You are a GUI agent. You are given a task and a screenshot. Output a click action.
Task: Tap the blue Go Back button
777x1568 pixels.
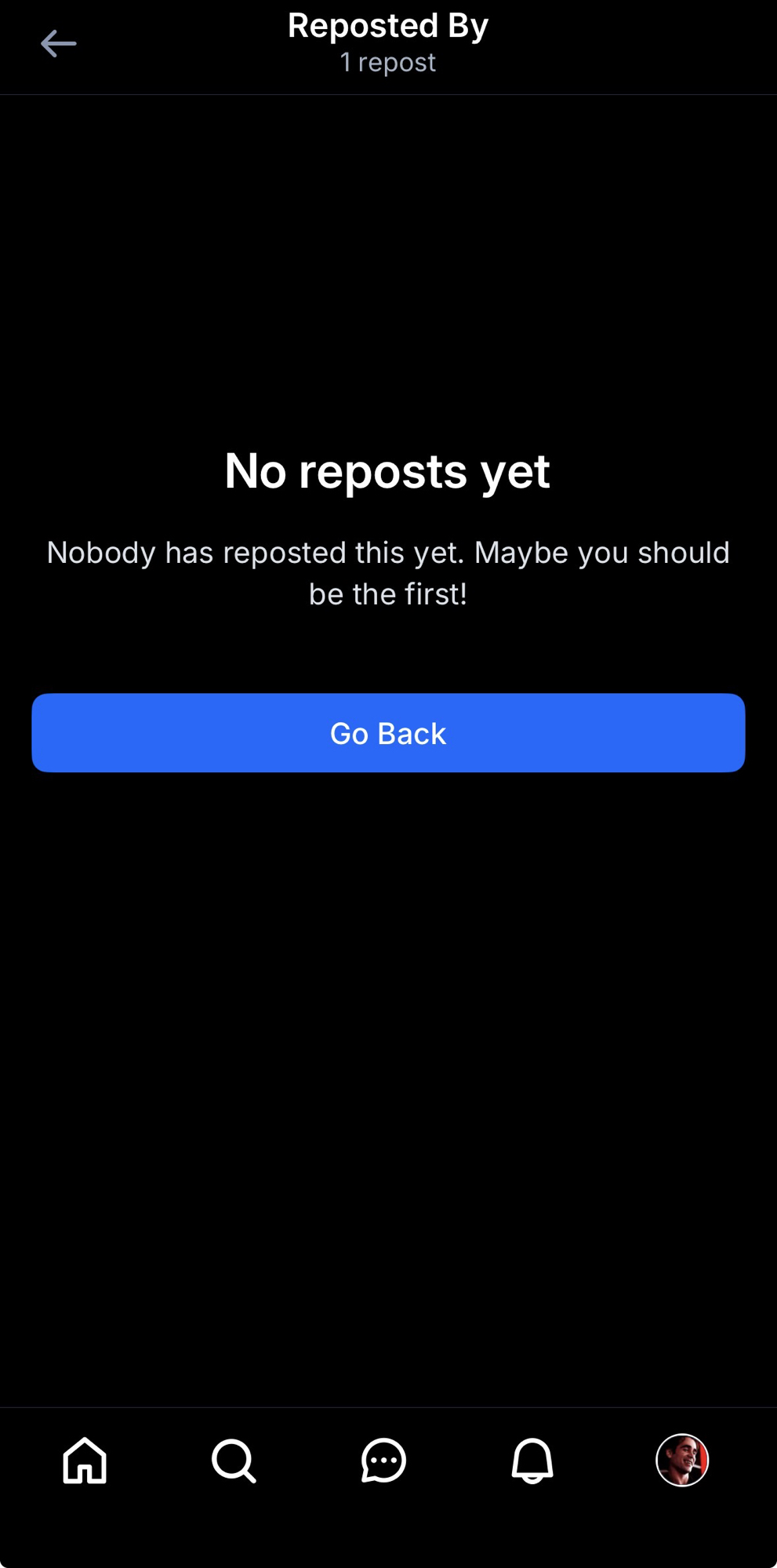tap(388, 733)
